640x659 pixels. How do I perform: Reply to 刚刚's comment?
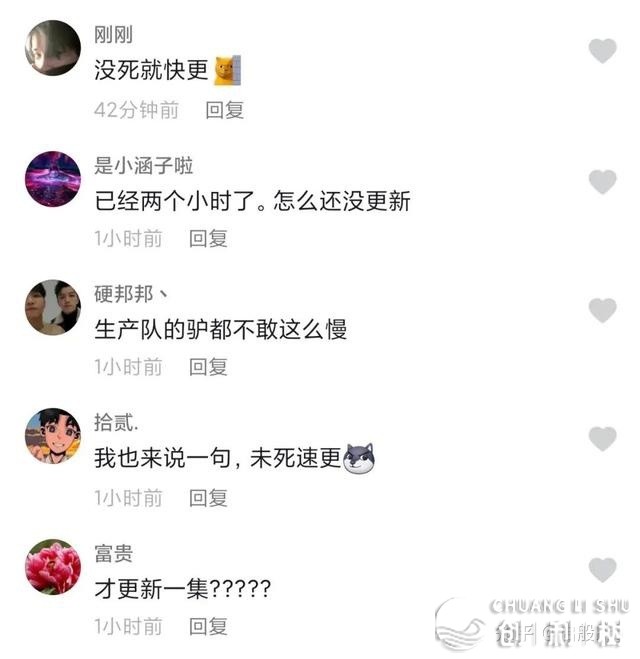point(225,110)
